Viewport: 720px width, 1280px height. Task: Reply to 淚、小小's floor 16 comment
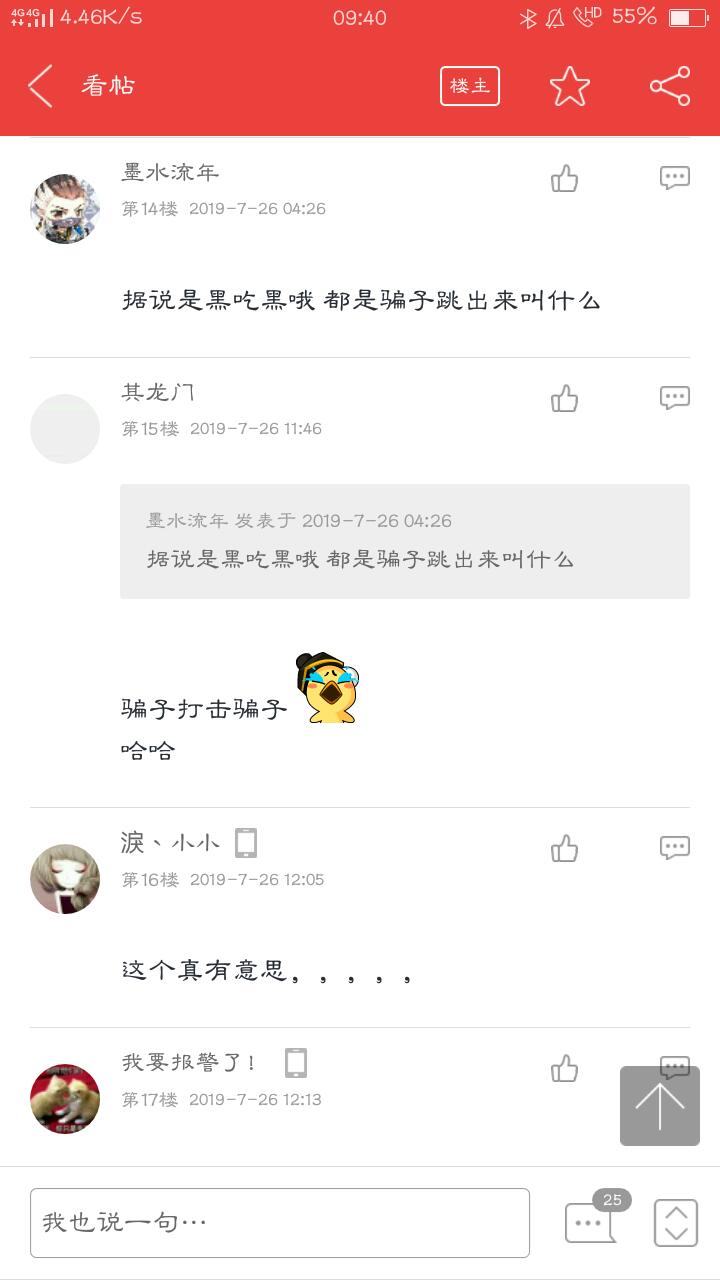coord(675,848)
